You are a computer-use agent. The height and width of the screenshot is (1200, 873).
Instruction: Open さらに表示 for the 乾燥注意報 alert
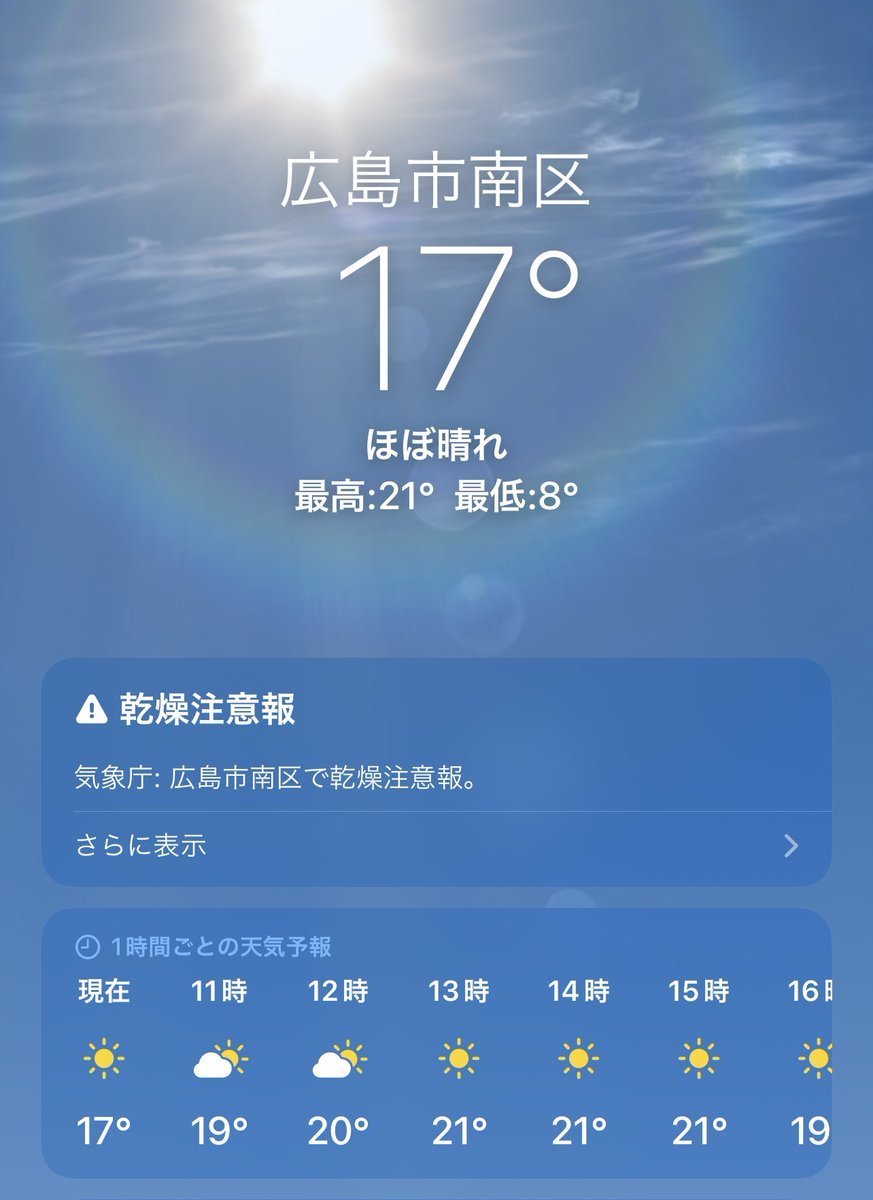pyautogui.click(x=437, y=846)
